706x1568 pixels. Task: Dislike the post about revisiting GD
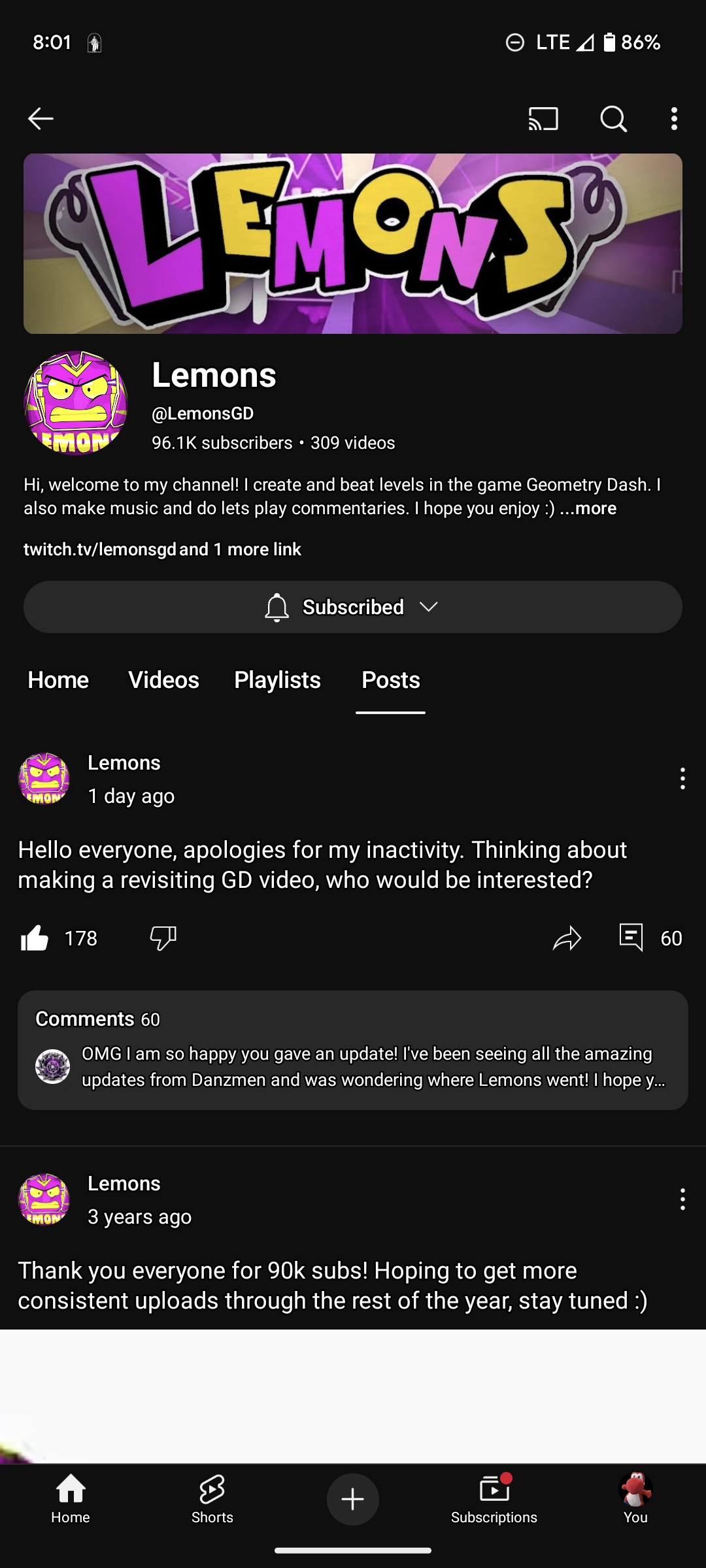click(x=163, y=938)
